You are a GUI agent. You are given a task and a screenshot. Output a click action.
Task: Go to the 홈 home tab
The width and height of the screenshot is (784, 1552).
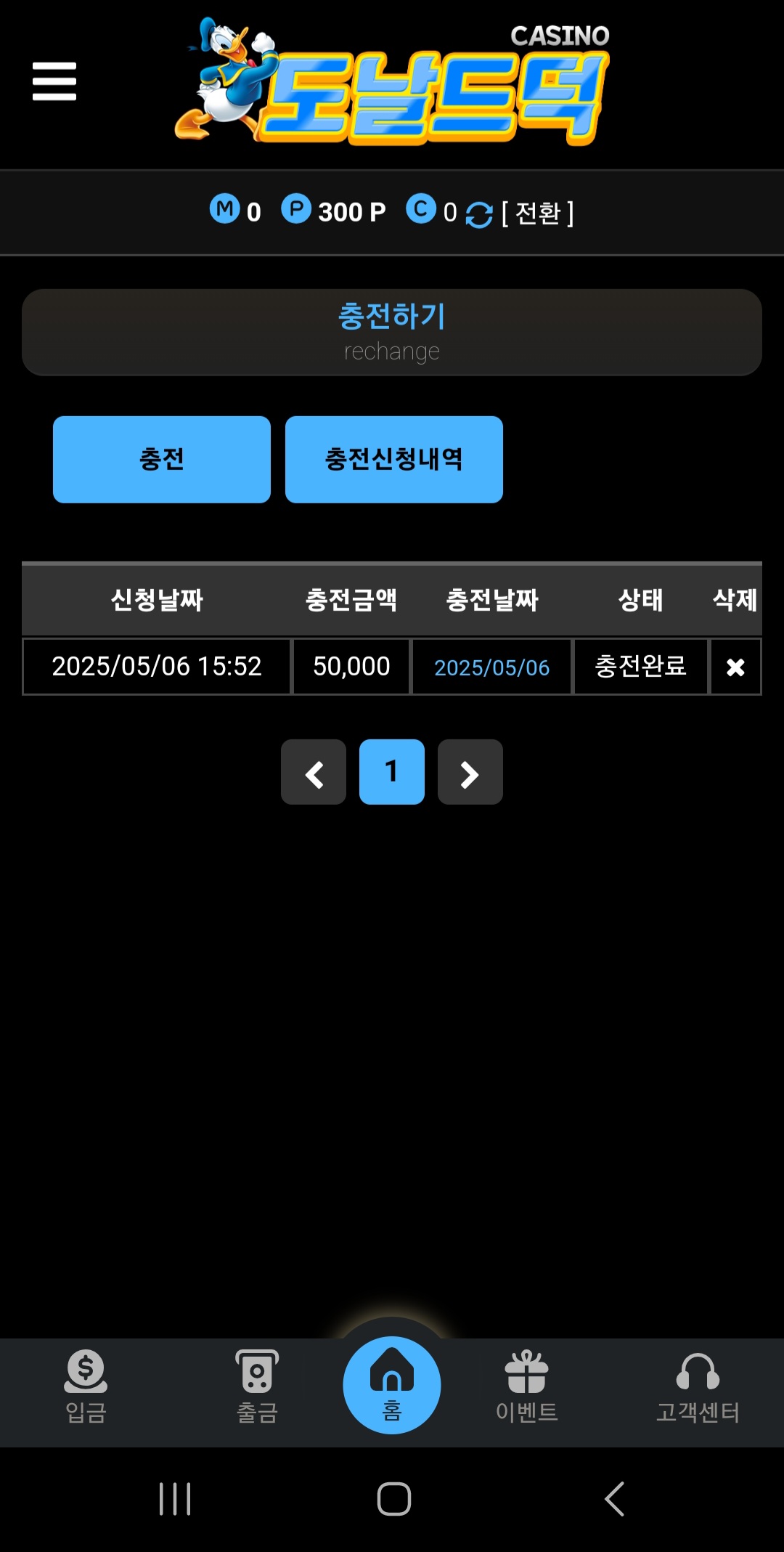pos(392,1386)
